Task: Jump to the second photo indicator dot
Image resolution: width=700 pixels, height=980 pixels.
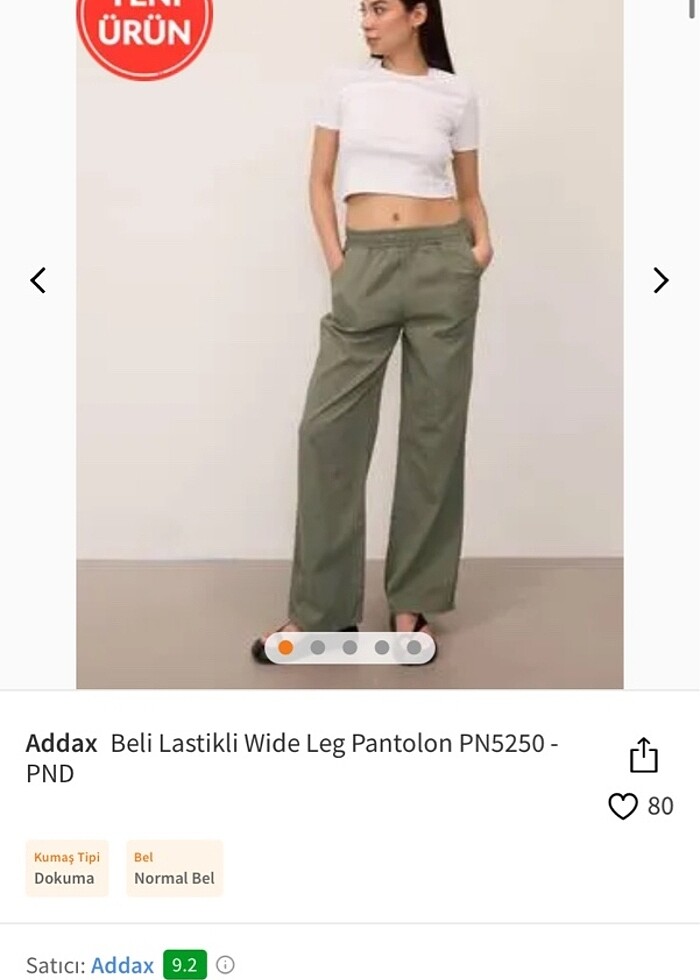Action: 318,647
